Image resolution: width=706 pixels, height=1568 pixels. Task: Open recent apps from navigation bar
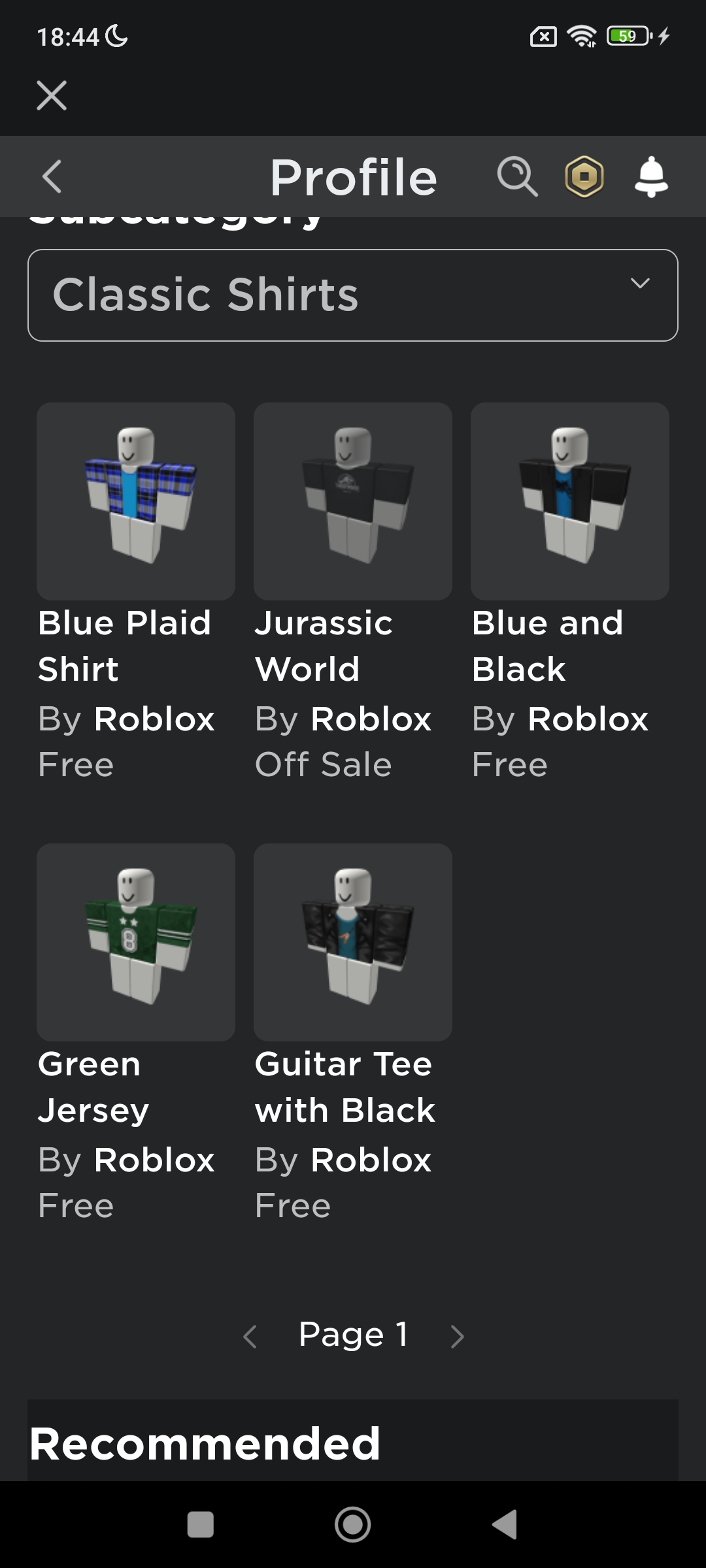point(200,1525)
